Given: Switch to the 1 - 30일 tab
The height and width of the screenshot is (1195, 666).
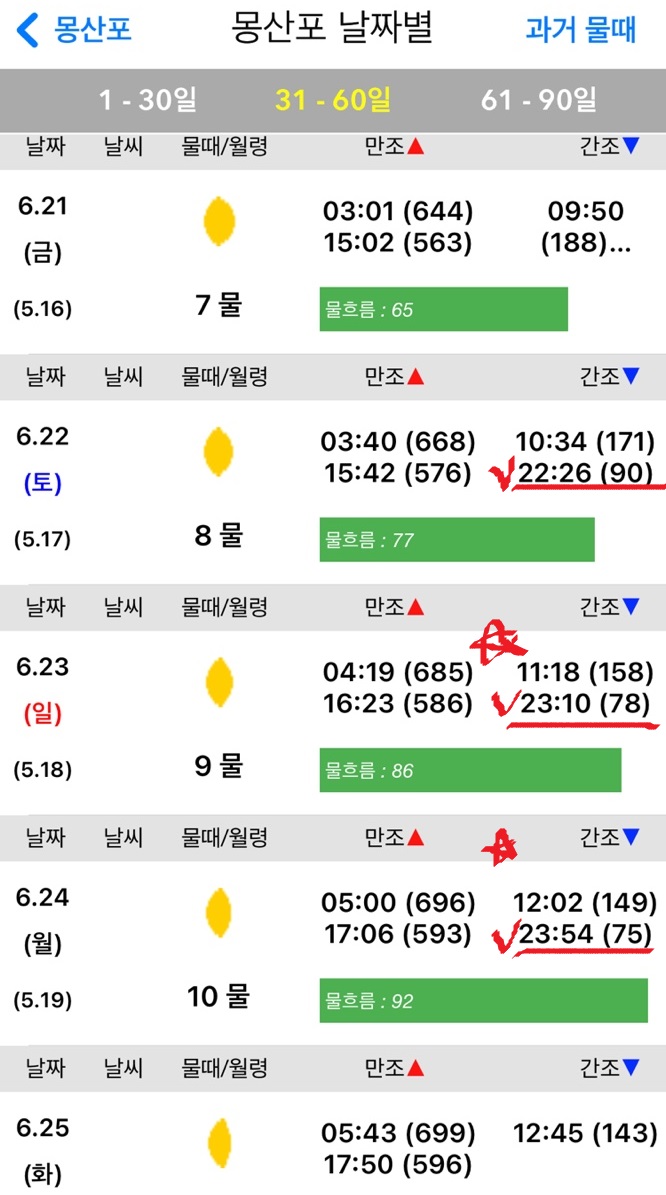Looking at the screenshot, I should click(147, 100).
